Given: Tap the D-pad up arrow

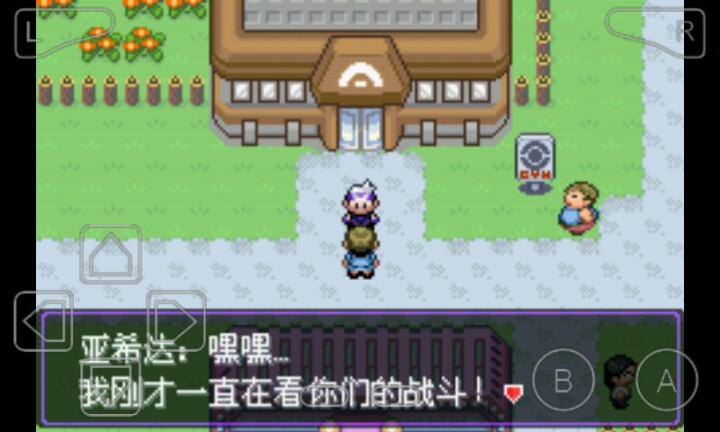Looking at the screenshot, I should 110,256.
